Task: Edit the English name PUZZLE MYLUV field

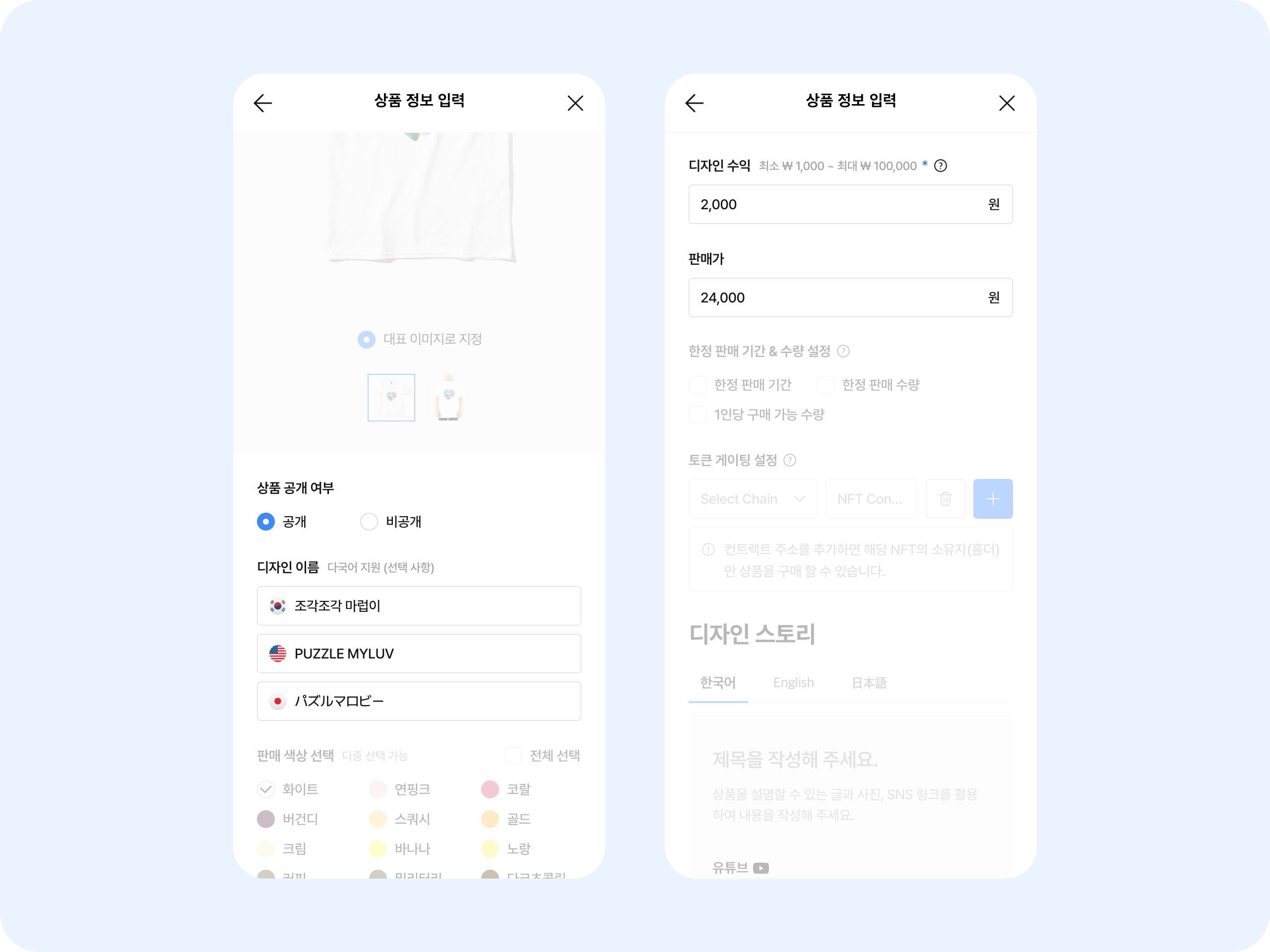Action: point(419,654)
